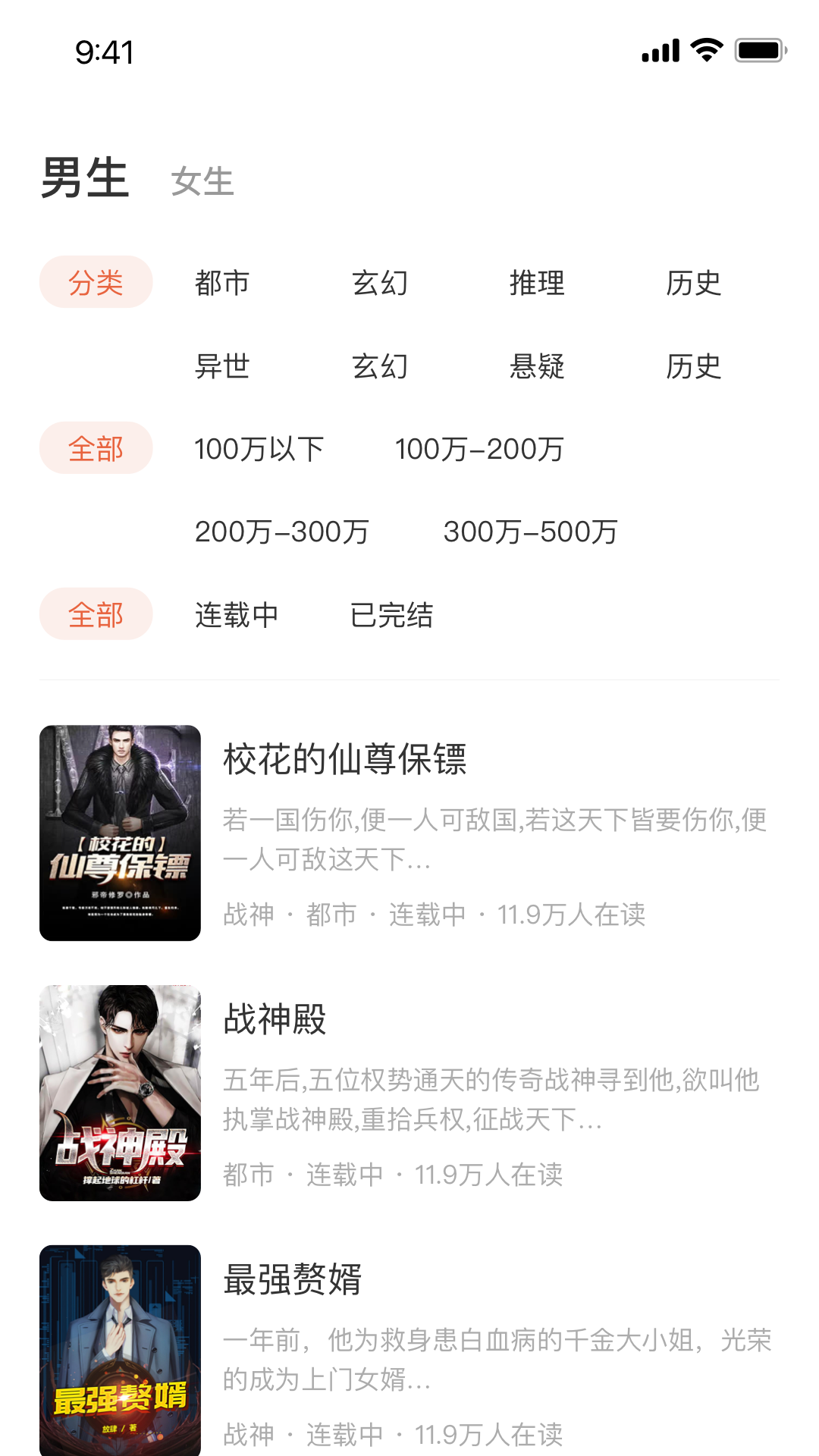Choose the 100万-200万 length filter

[480, 448]
